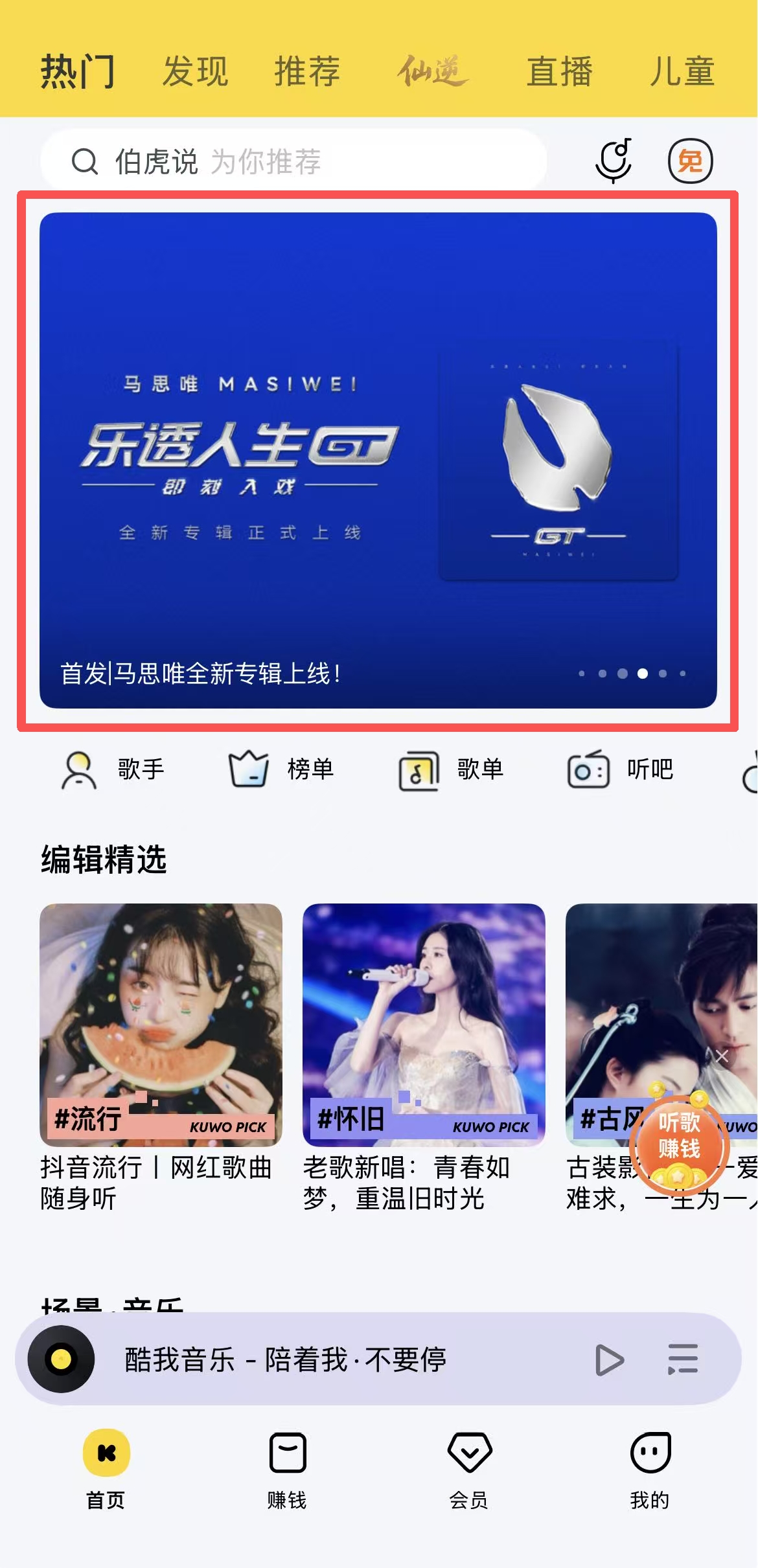The image size is (758, 1568).
Task: Switch to the 推荐 tab
Action: click(307, 71)
